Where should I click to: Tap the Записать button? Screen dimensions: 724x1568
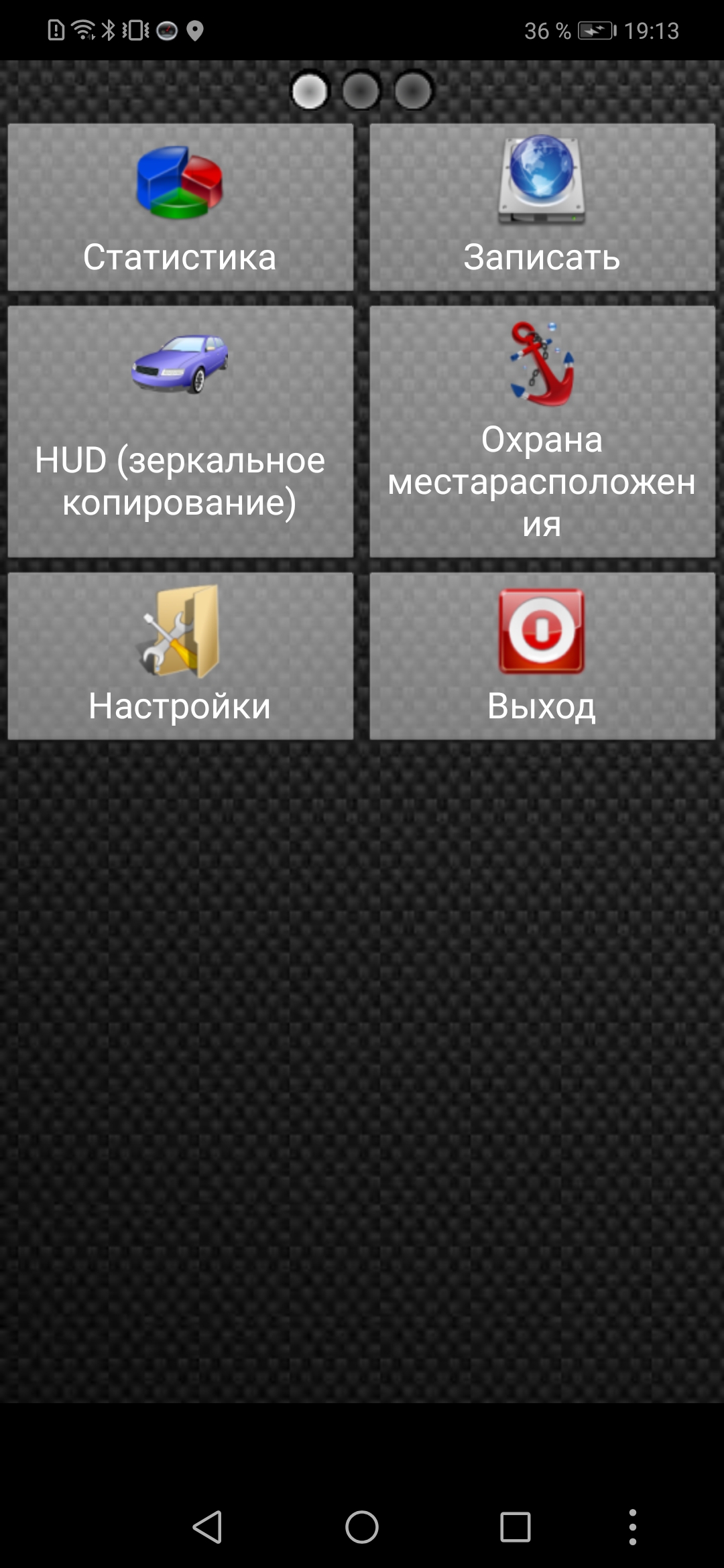[x=542, y=207]
